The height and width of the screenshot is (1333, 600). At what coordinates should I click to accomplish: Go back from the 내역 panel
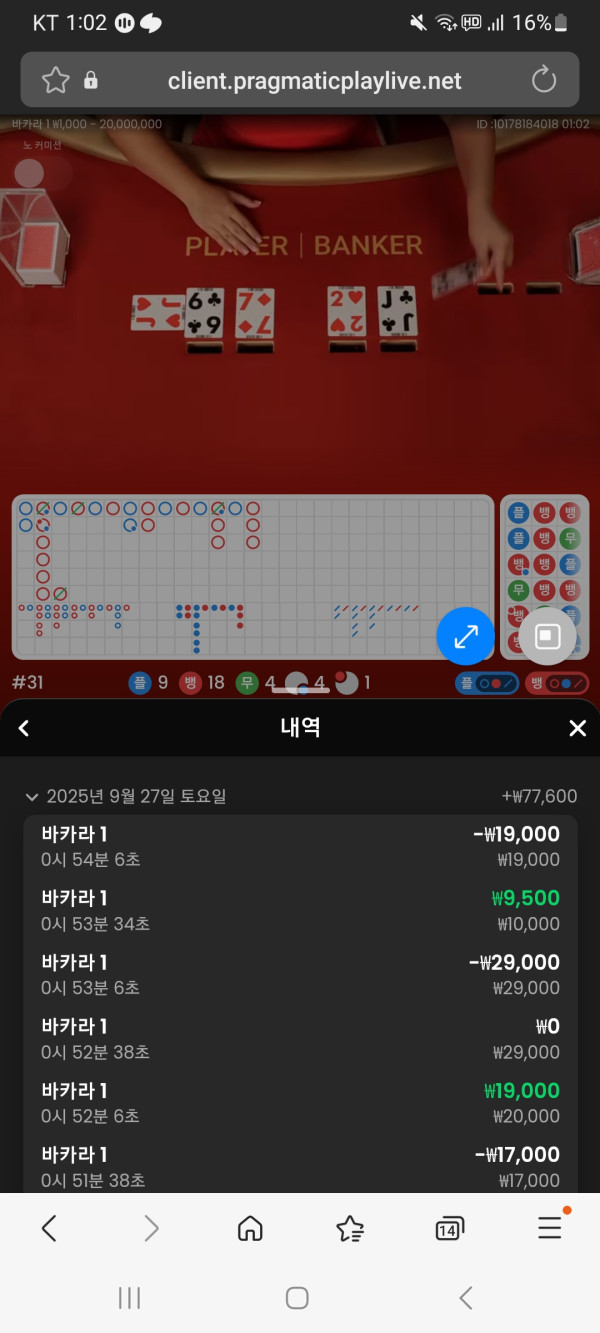[x=24, y=728]
